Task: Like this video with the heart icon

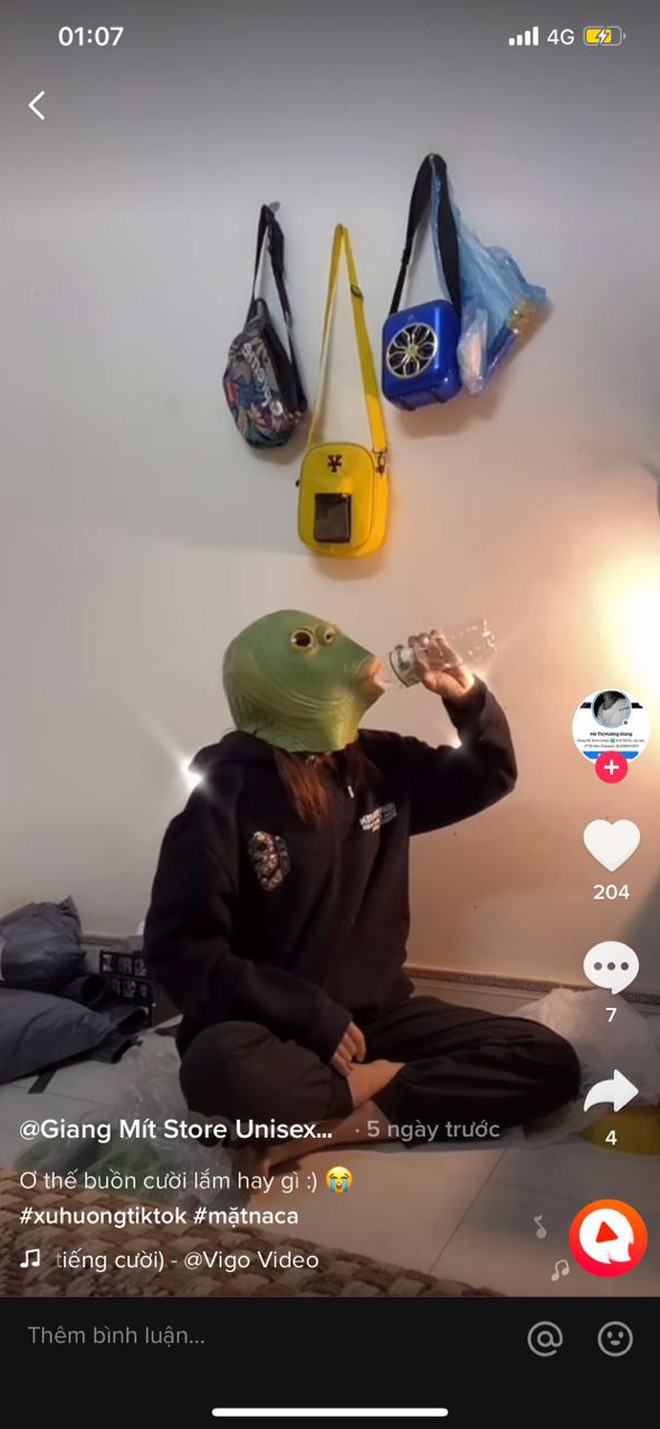Action: click(x=611, y=846)
